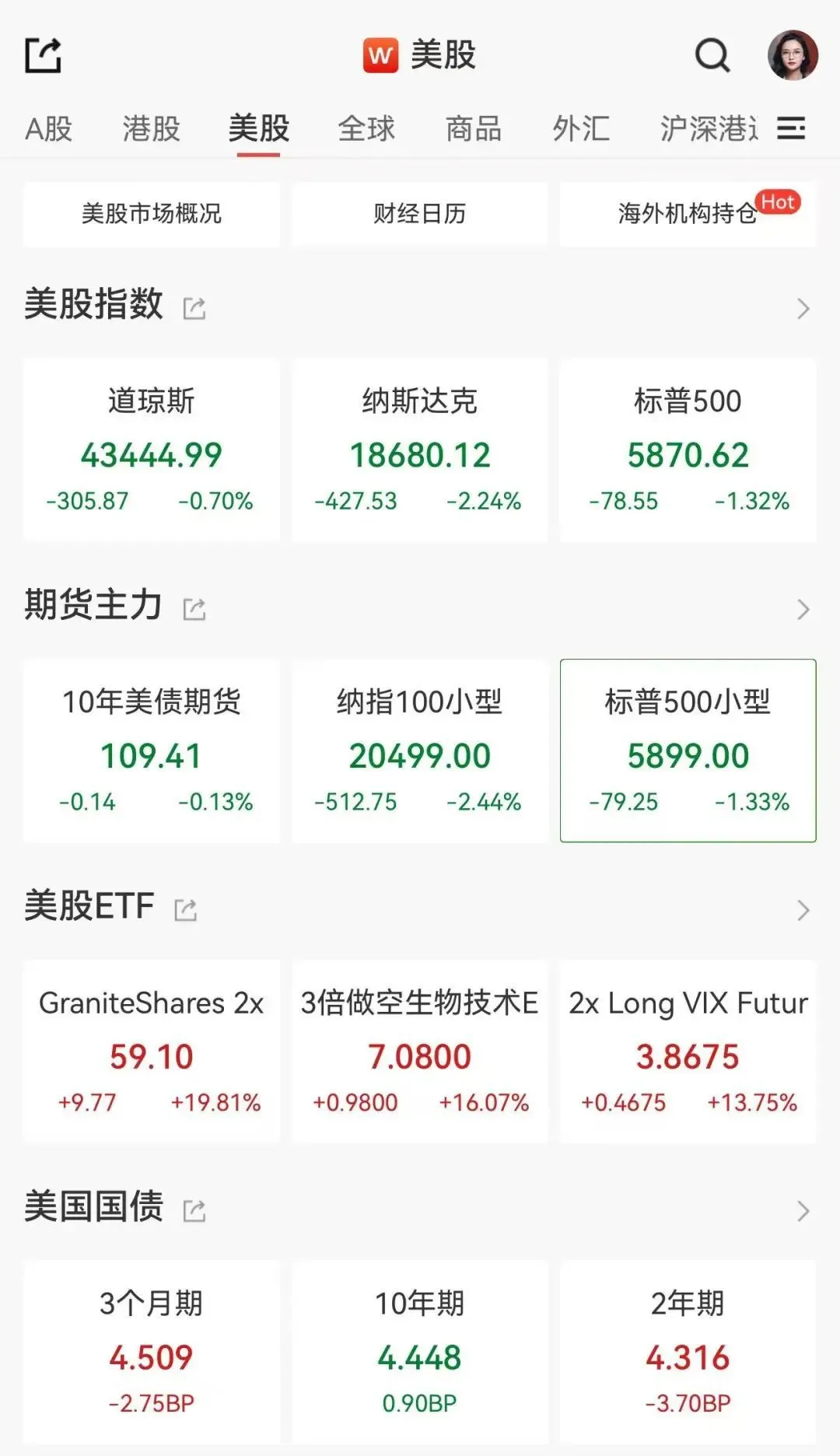Open 美股市场概况
The width and height of the screenshot is (840, 1456).
coord(152,214)
